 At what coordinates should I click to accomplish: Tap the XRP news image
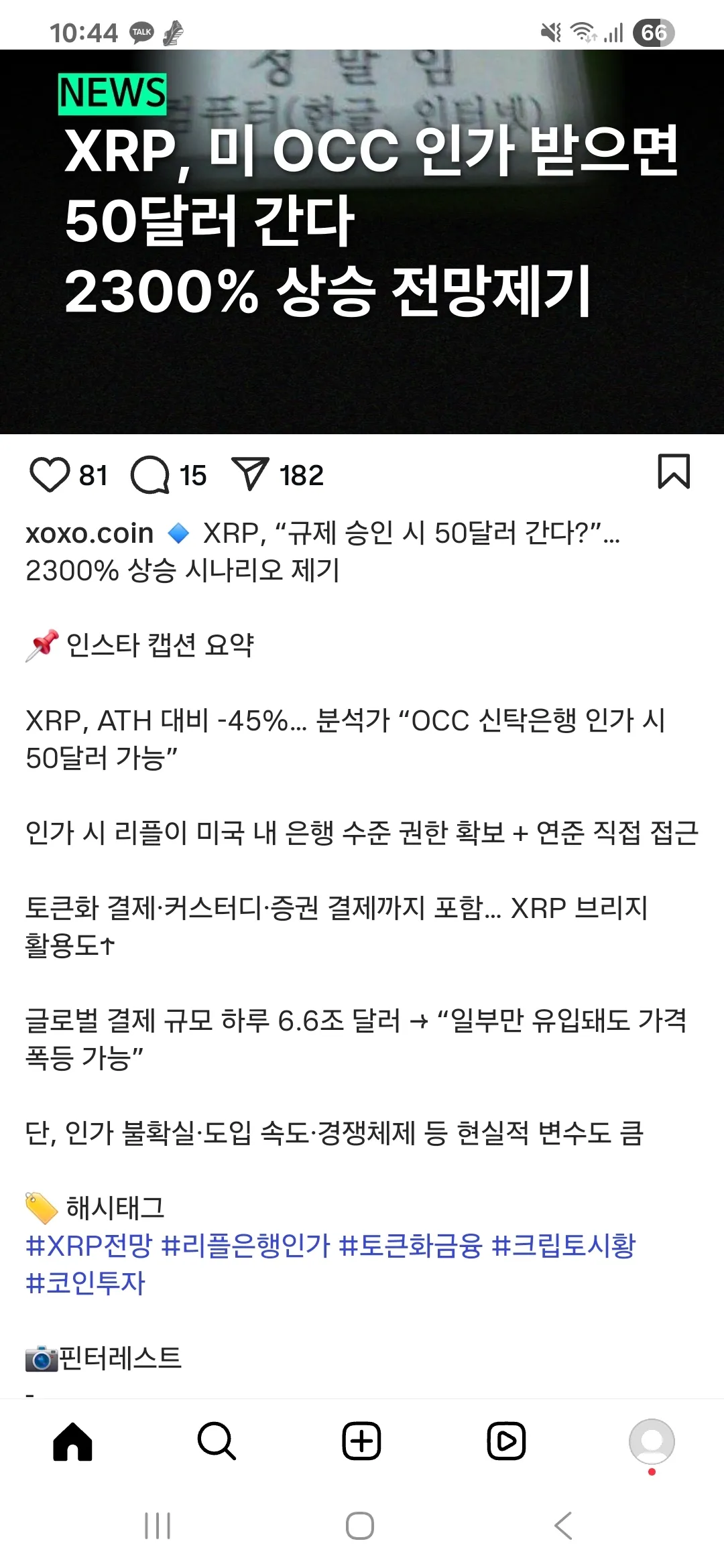pyautogui.click(x=362, y=241)
